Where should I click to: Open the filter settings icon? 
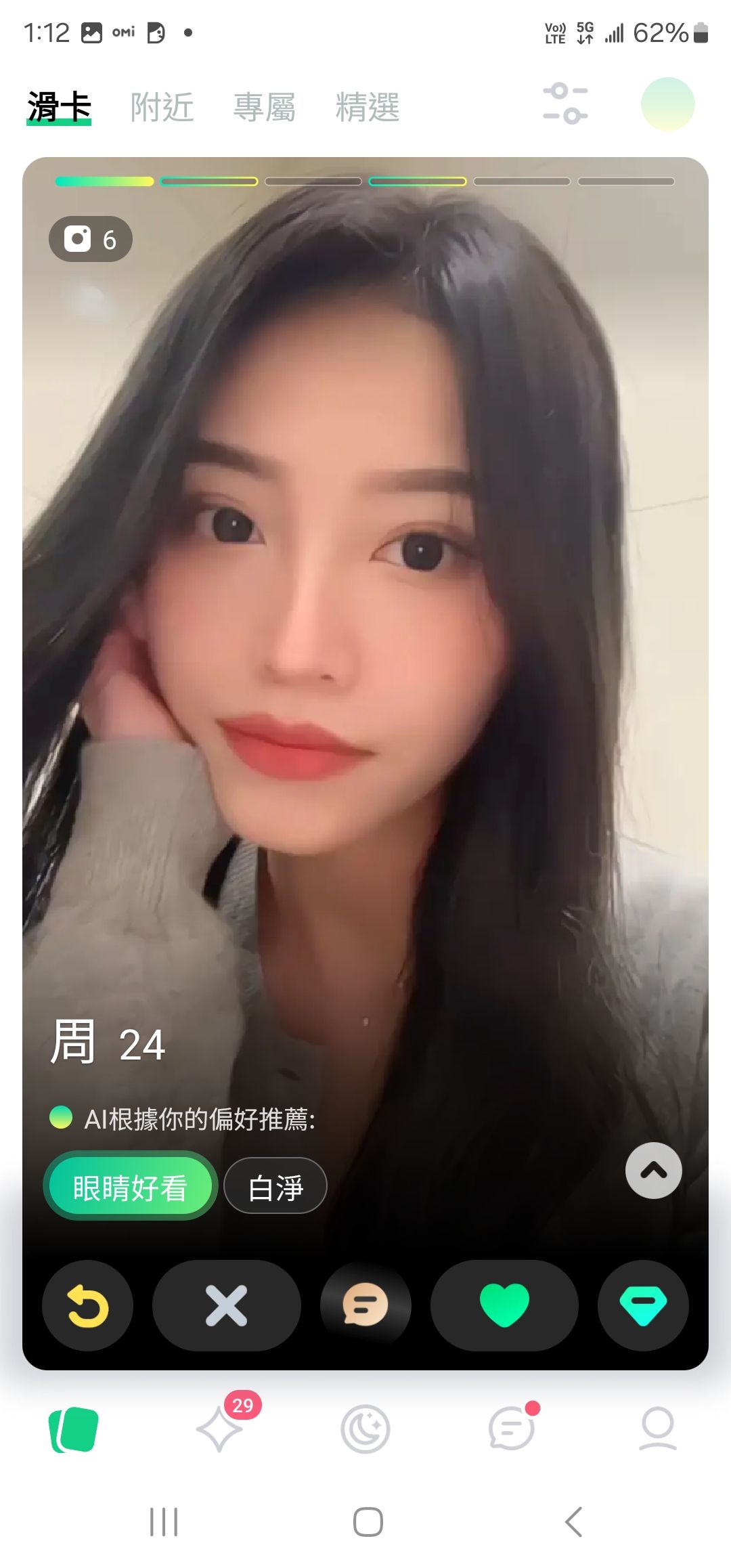coord(565,104)
